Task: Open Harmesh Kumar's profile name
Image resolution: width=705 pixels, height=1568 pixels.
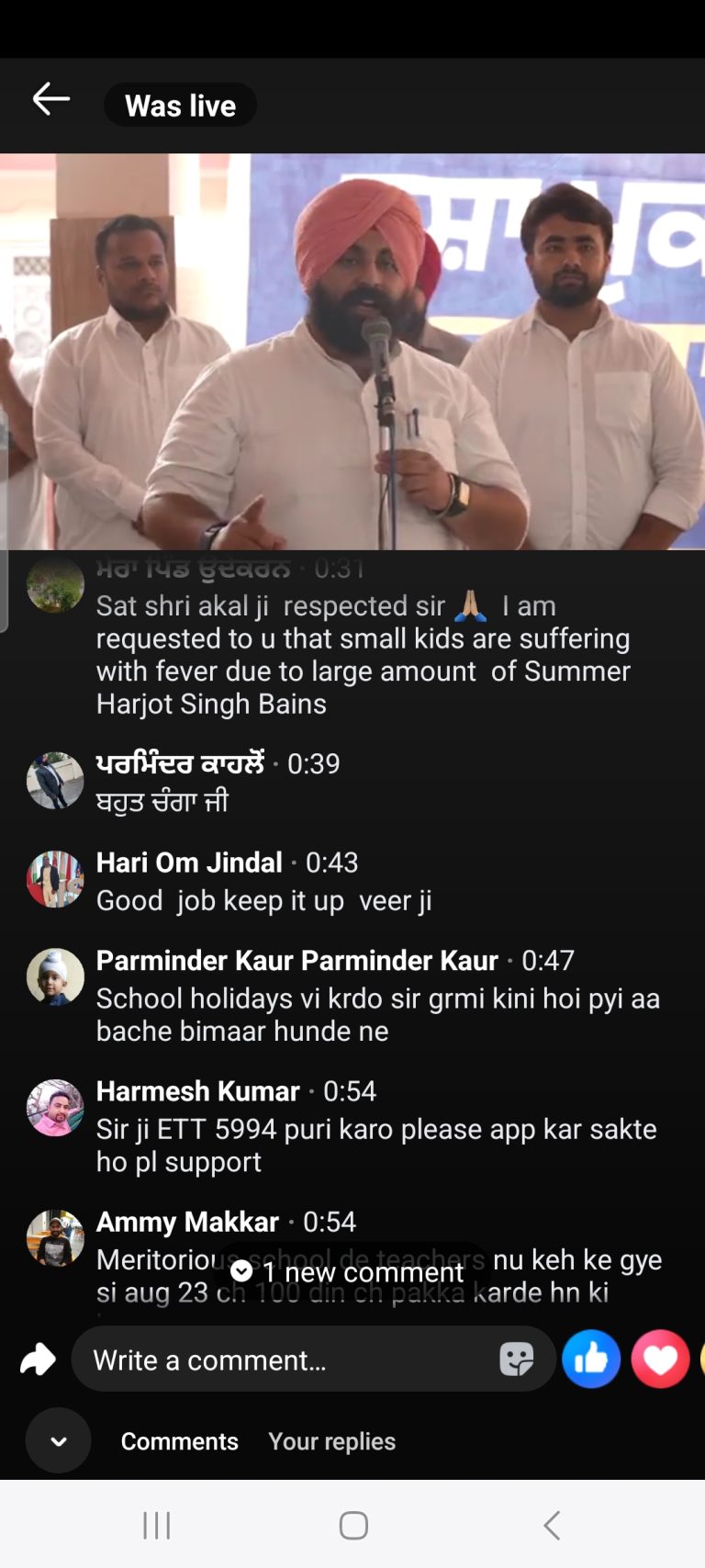Action: 198,1091
